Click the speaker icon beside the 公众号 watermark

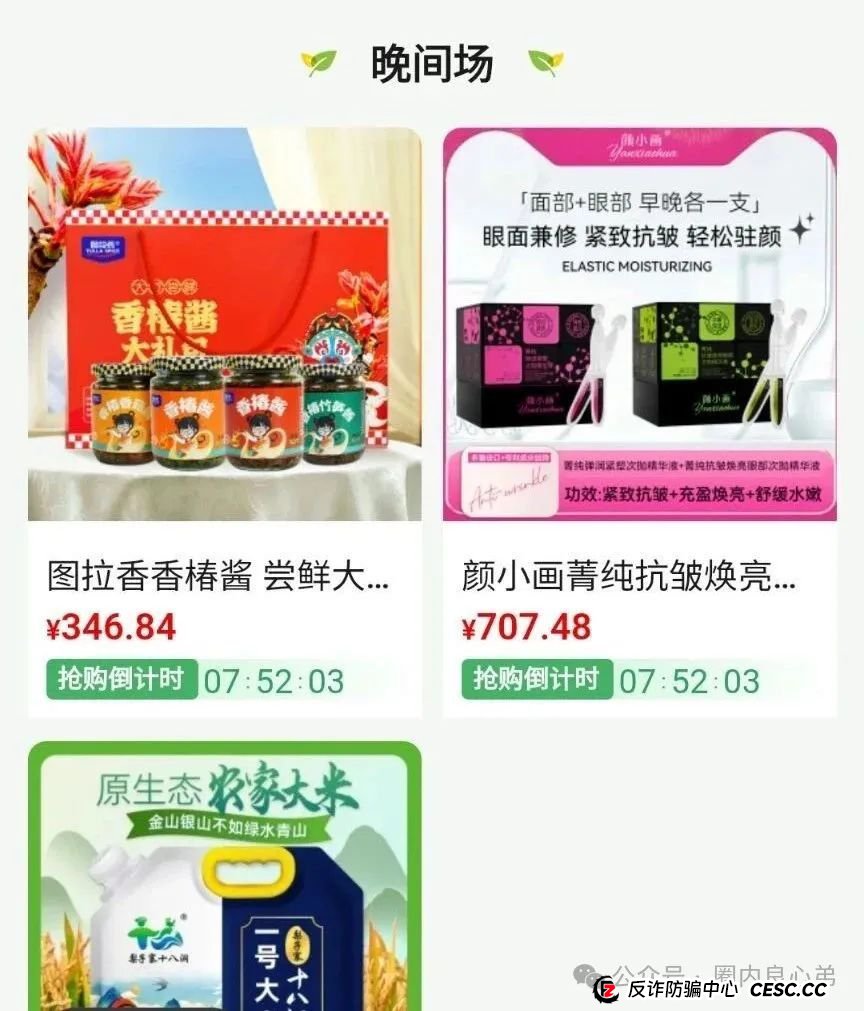pyautogui.click(x=582, y=972)
